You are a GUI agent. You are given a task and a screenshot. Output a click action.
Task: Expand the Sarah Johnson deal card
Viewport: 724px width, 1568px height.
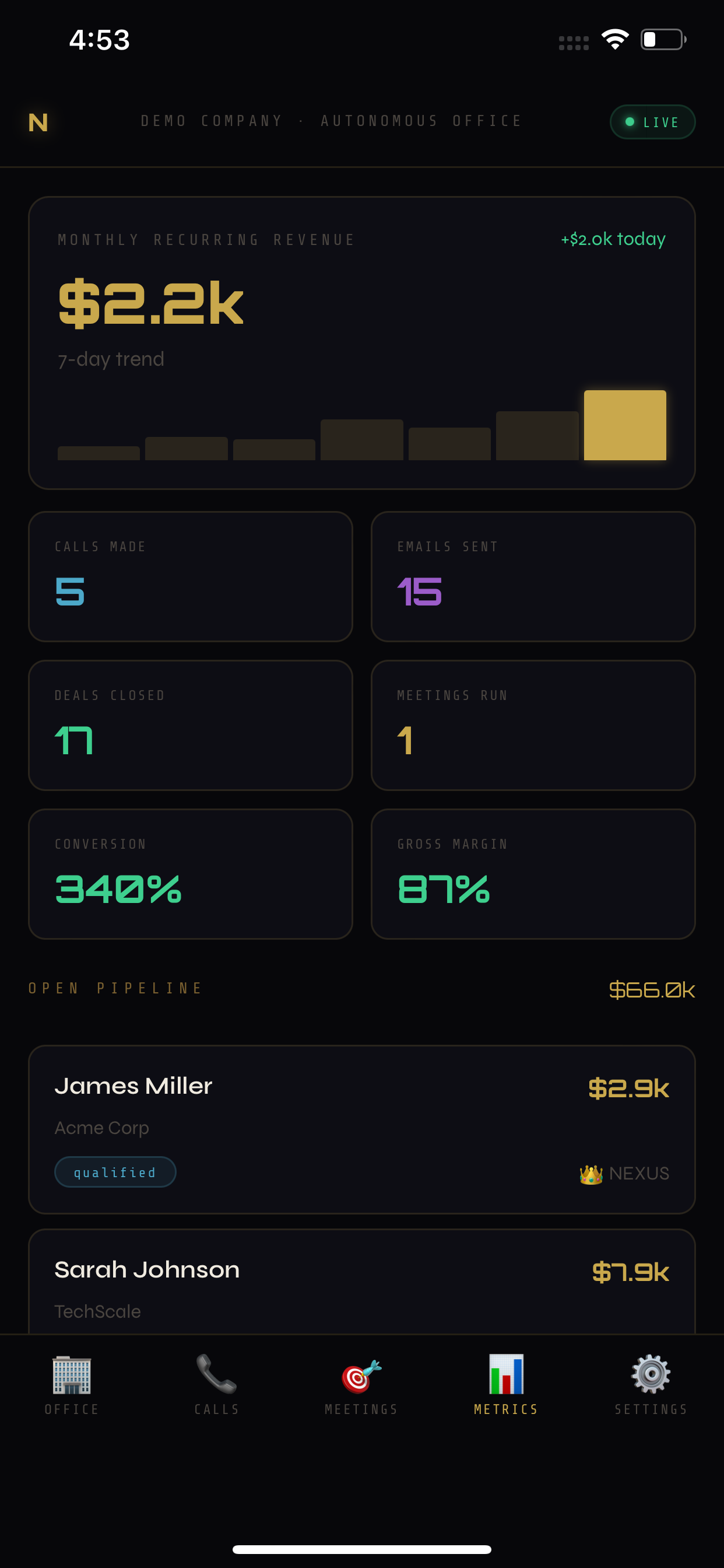pyautogui.click(x=361, y=1282)
